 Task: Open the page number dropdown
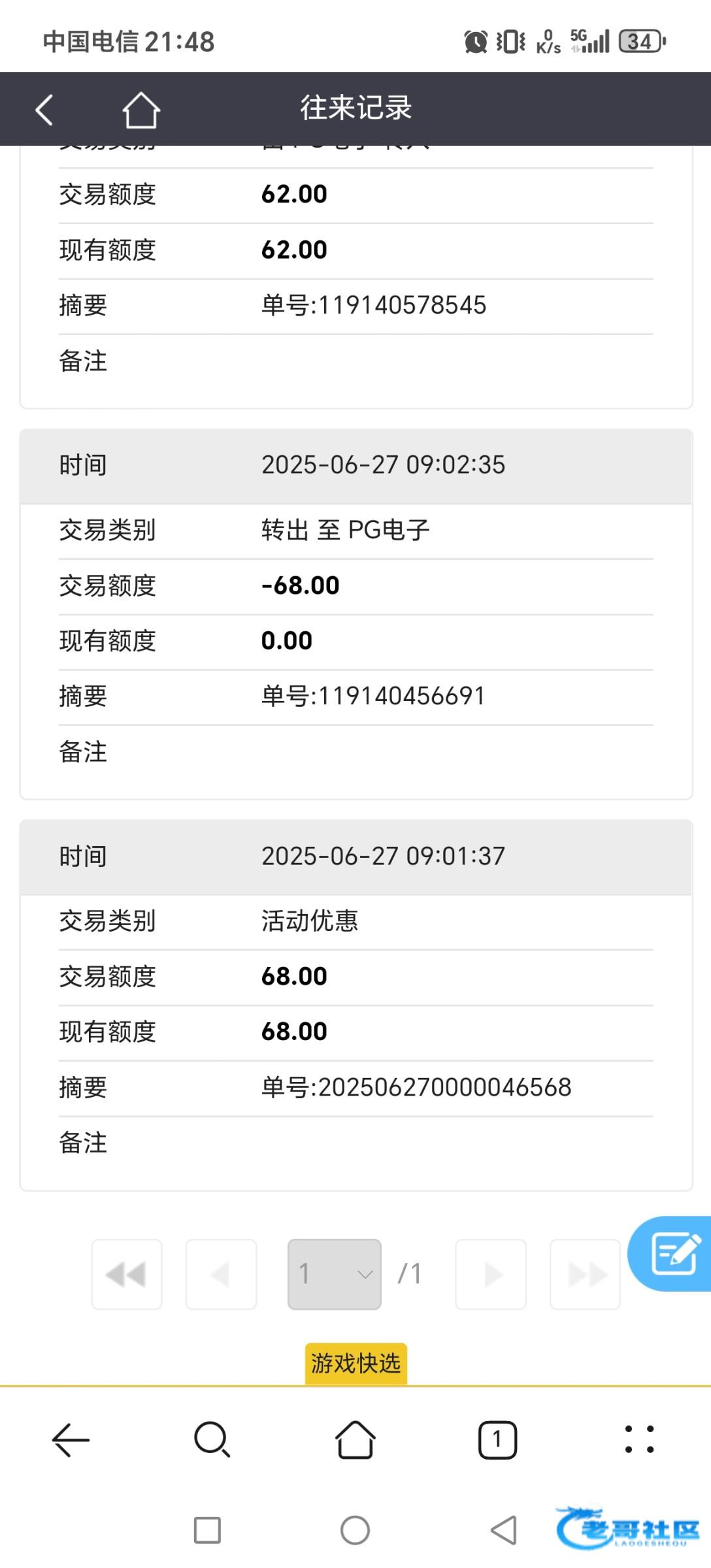tap(334, 1274)
